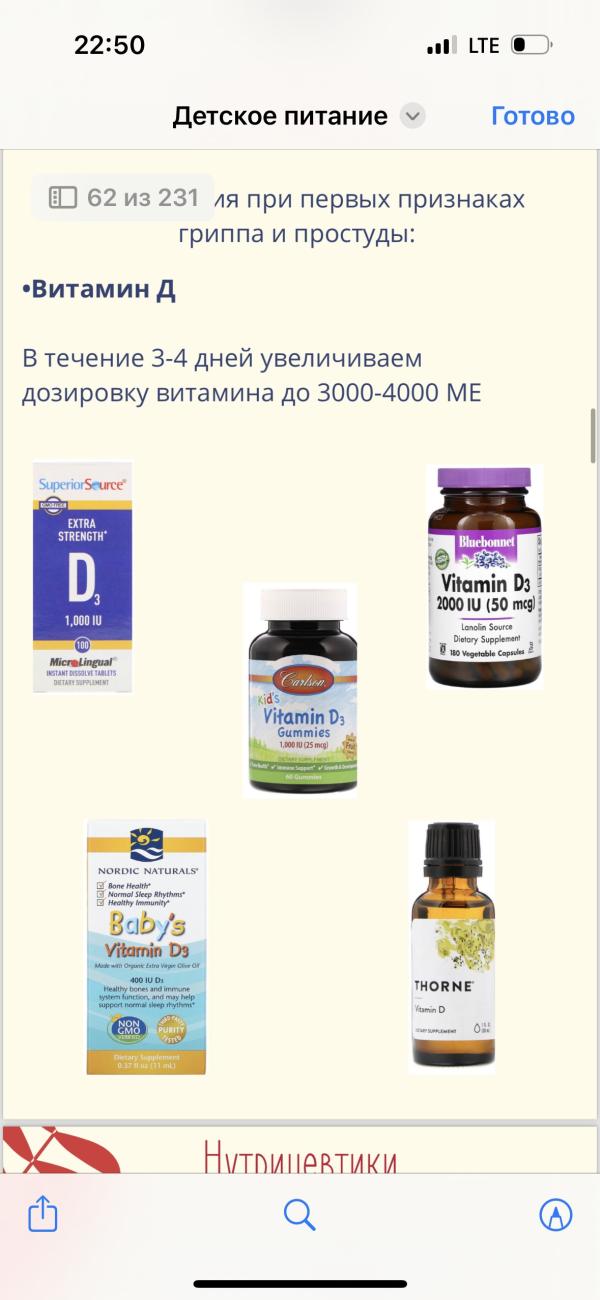
Task: Open the markup pen tool
Action: tap(555, 1215)
